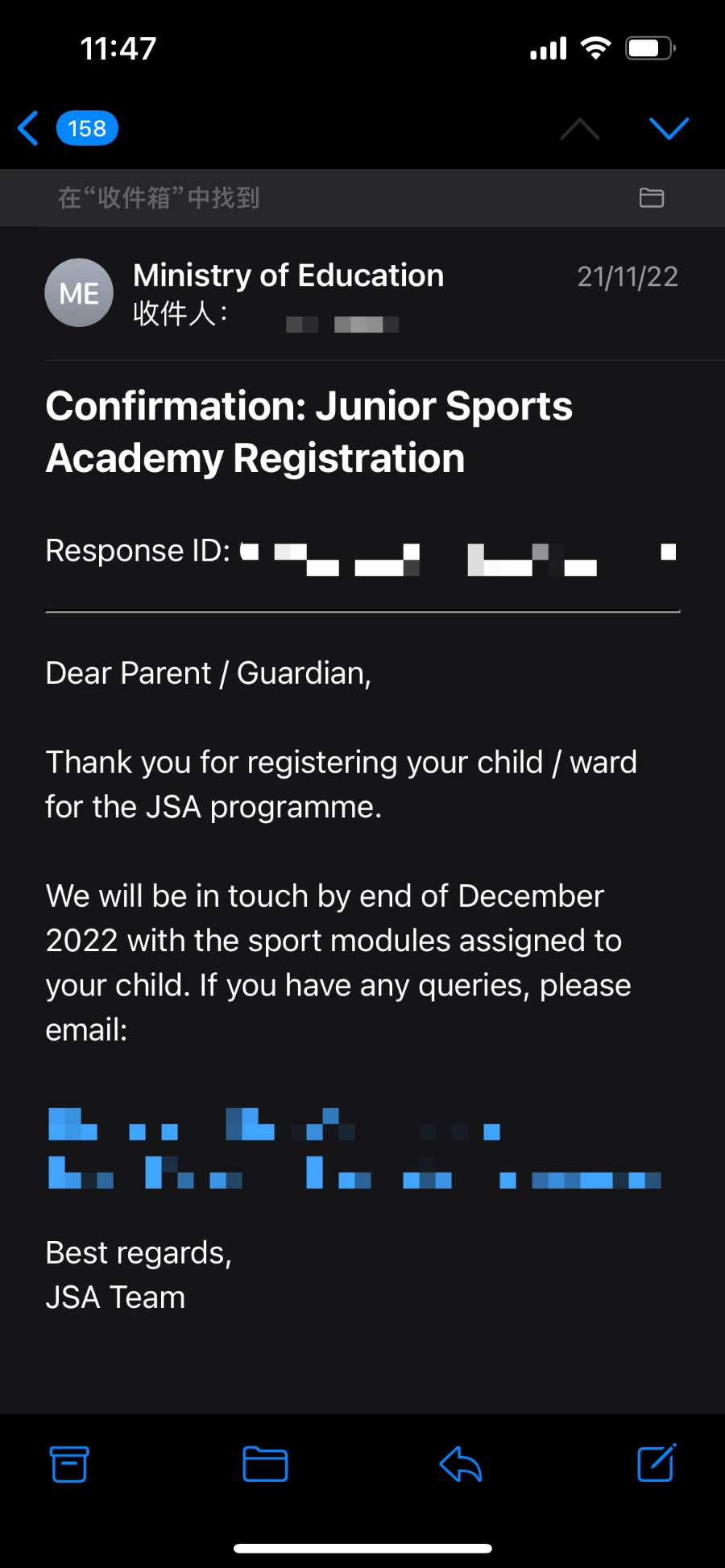Show the next email with down arrow
The width and height of the screenshot is (725, 1568).
[669, 128]
